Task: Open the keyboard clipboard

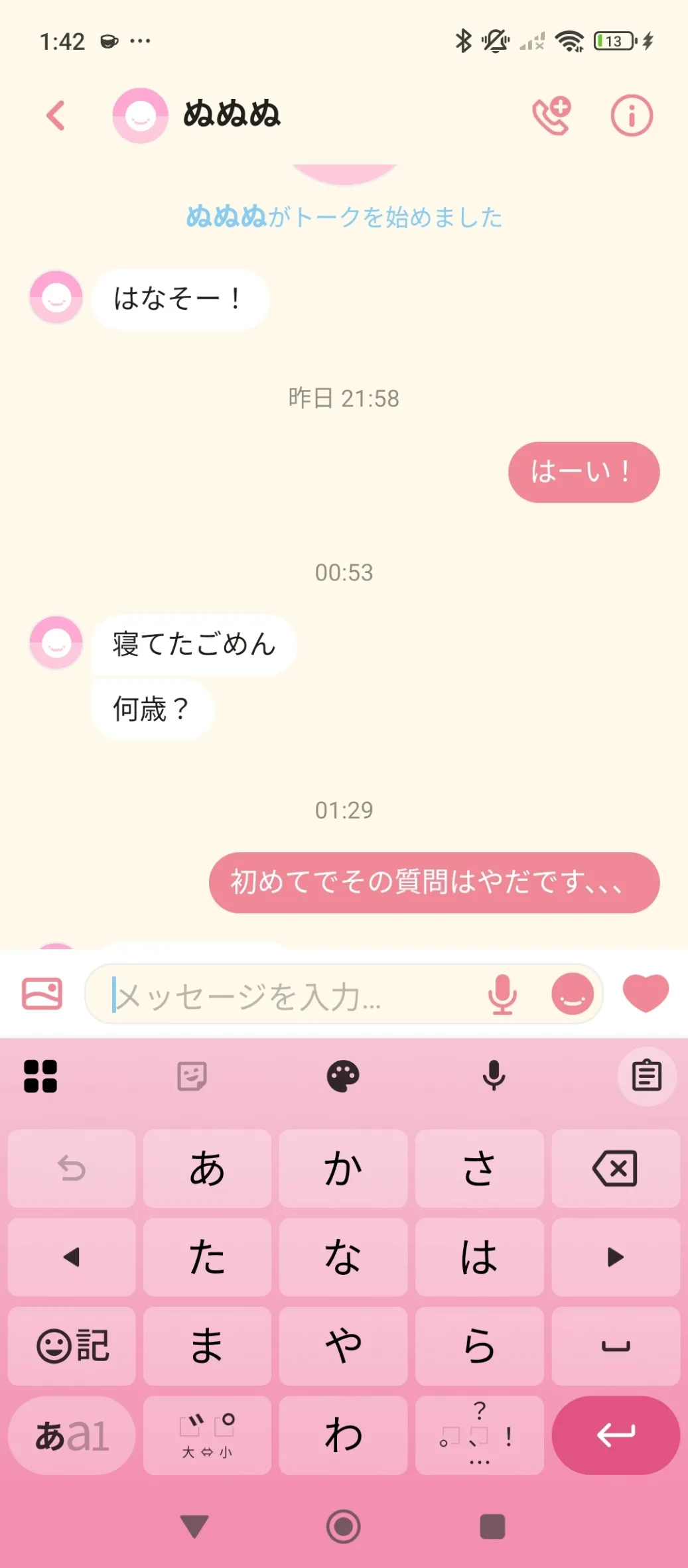Action: [x=647, y=1076]
